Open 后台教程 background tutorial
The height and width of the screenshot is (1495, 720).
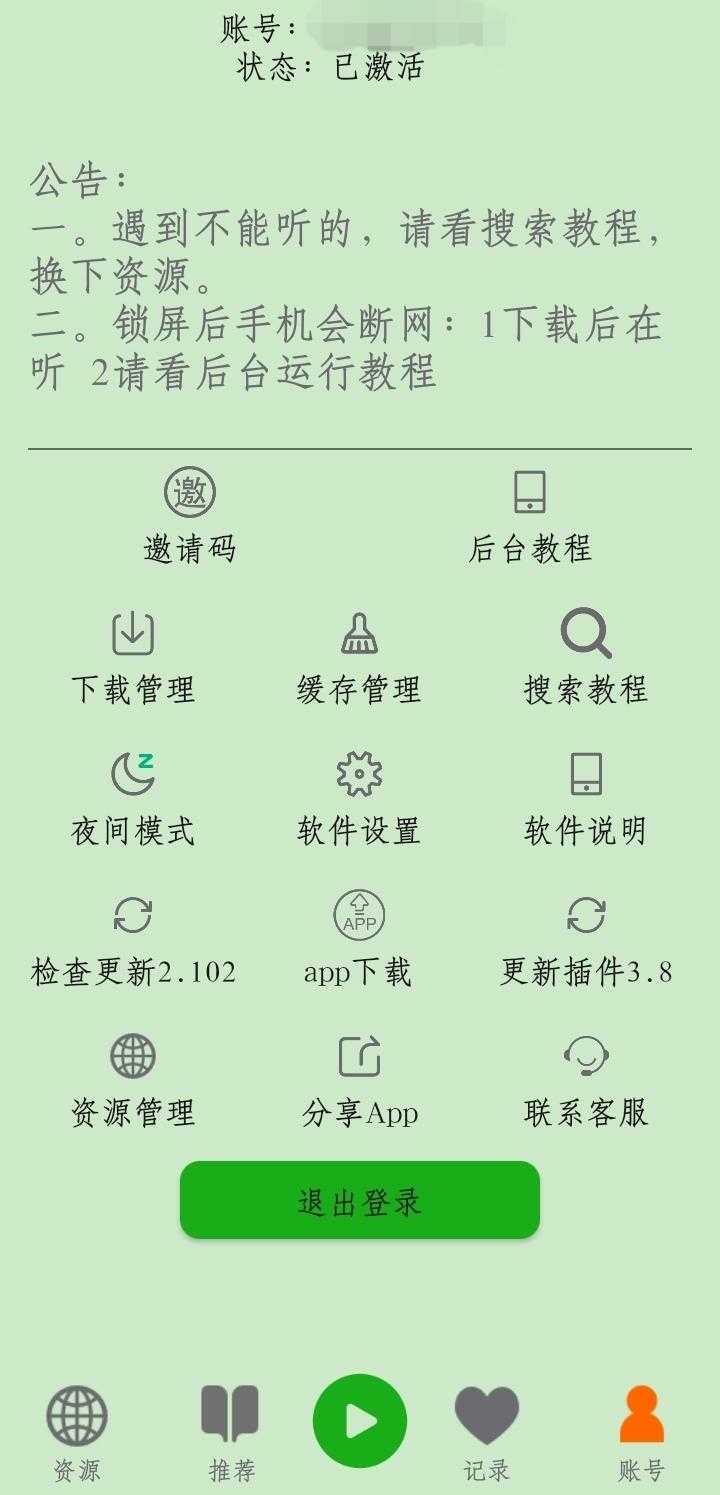tap(530, 516)
